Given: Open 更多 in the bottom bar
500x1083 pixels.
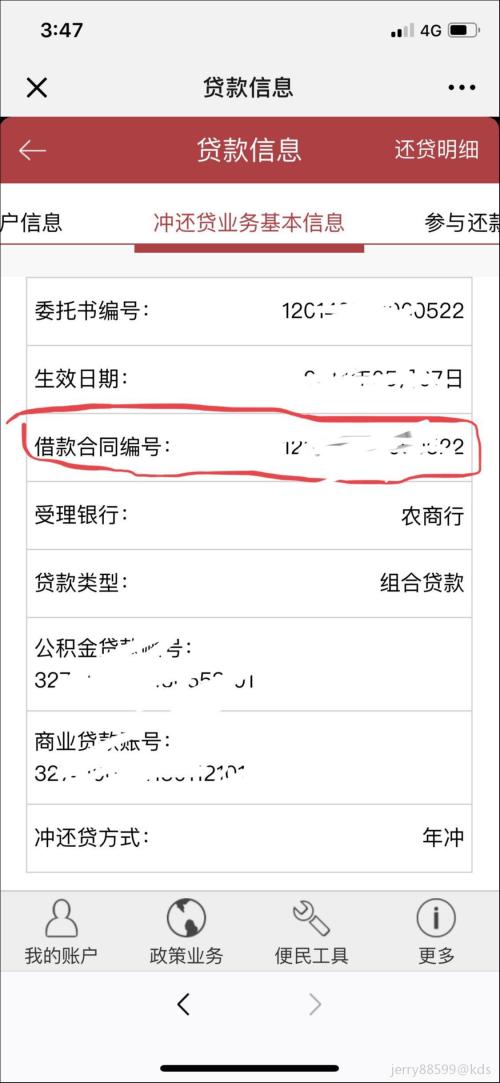Looking at the screenshot, I should [436, 932].
